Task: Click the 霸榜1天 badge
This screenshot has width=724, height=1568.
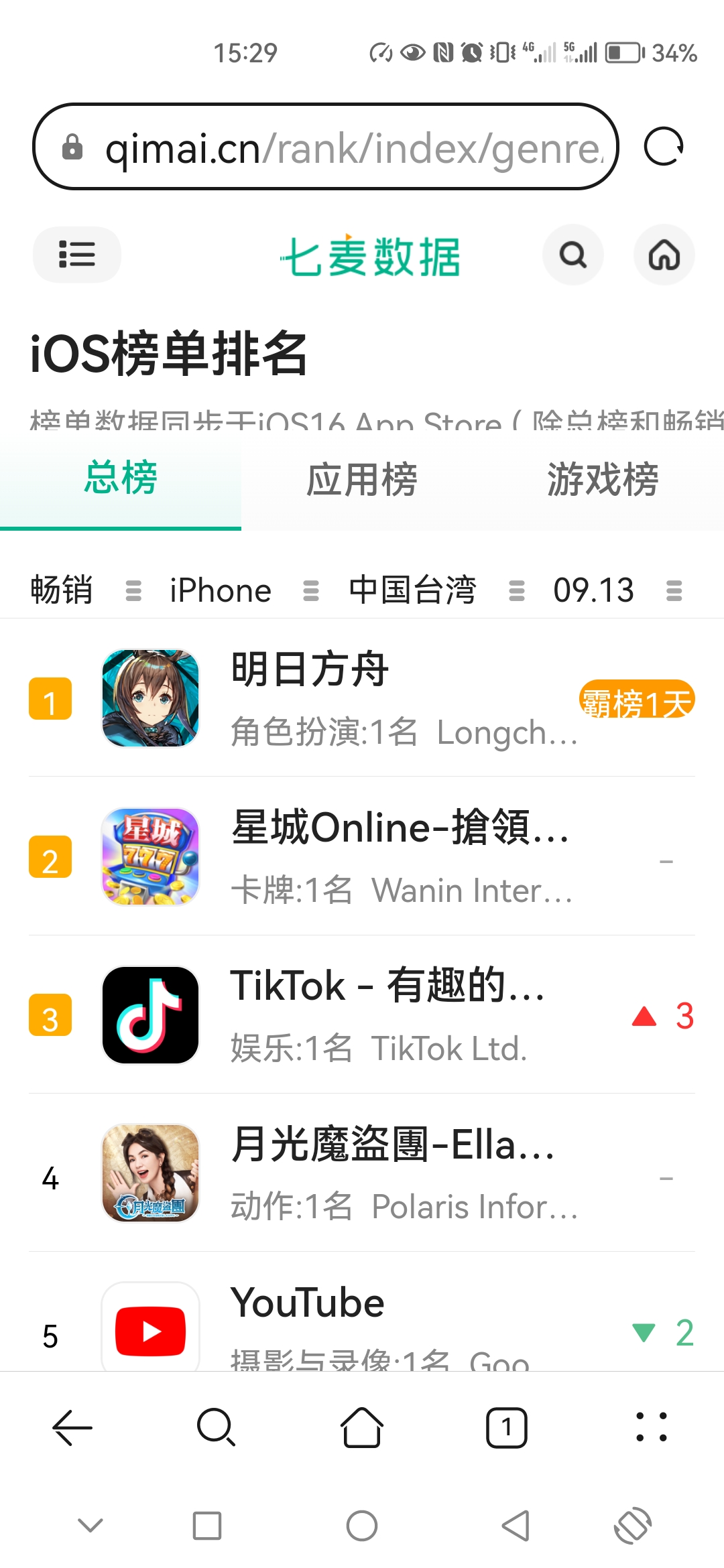Action: point(636,702)
